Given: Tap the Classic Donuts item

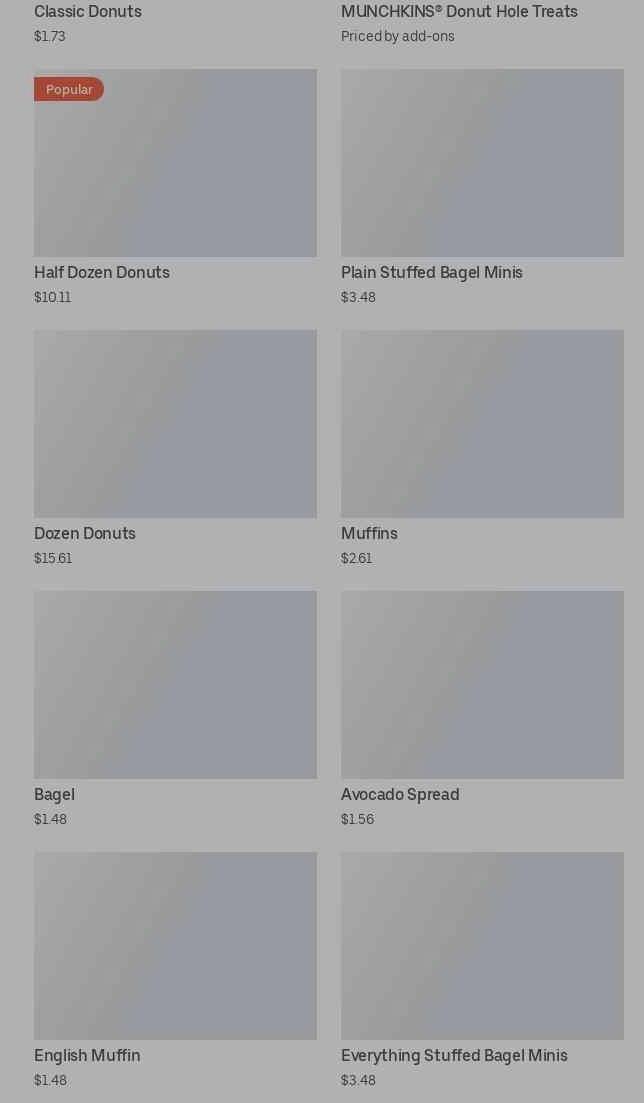Looking at the screenshot, I should click(x=88, y=12).
